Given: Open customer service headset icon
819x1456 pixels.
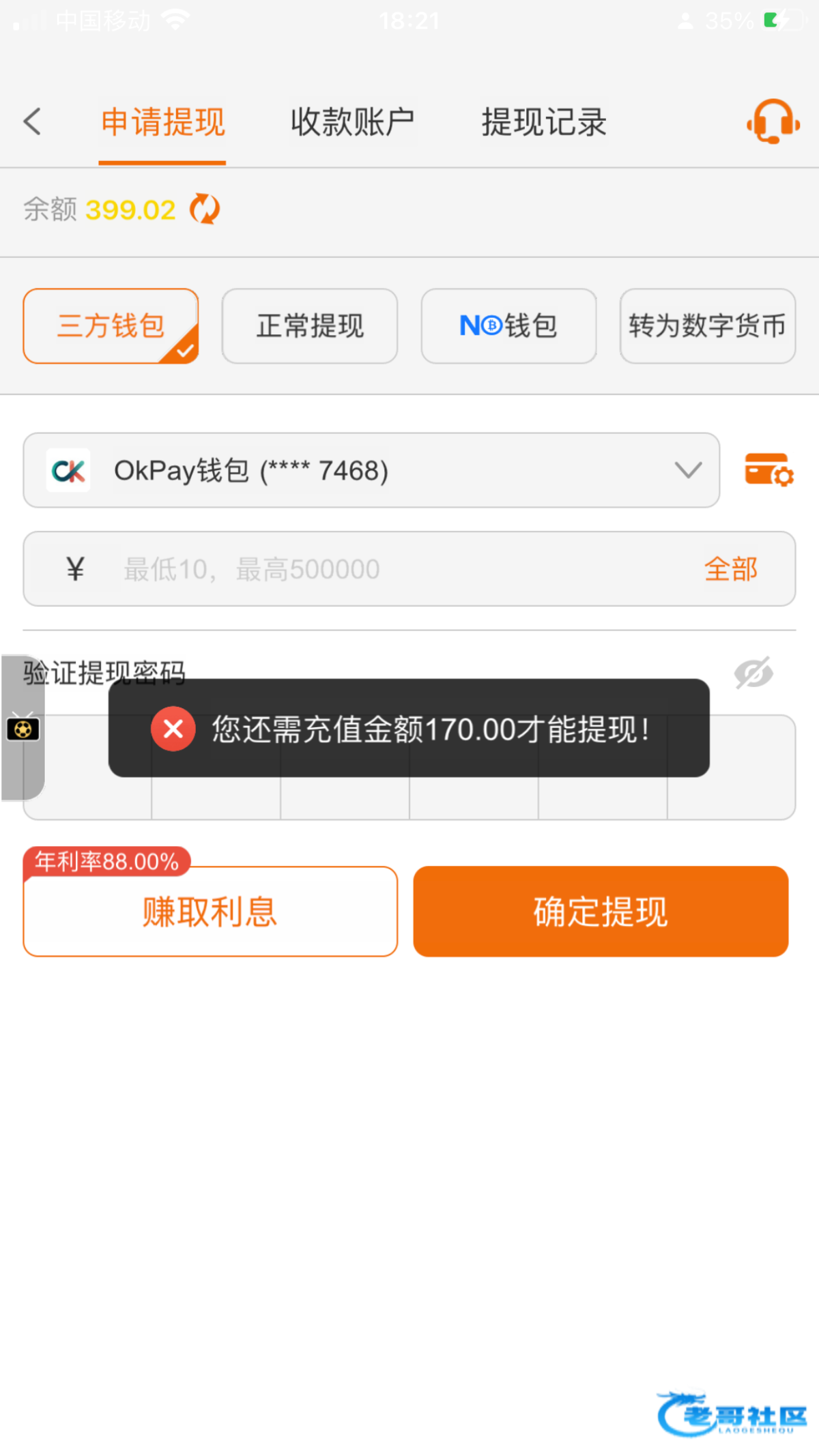Looking at the screenshot, I should (773, 122).
